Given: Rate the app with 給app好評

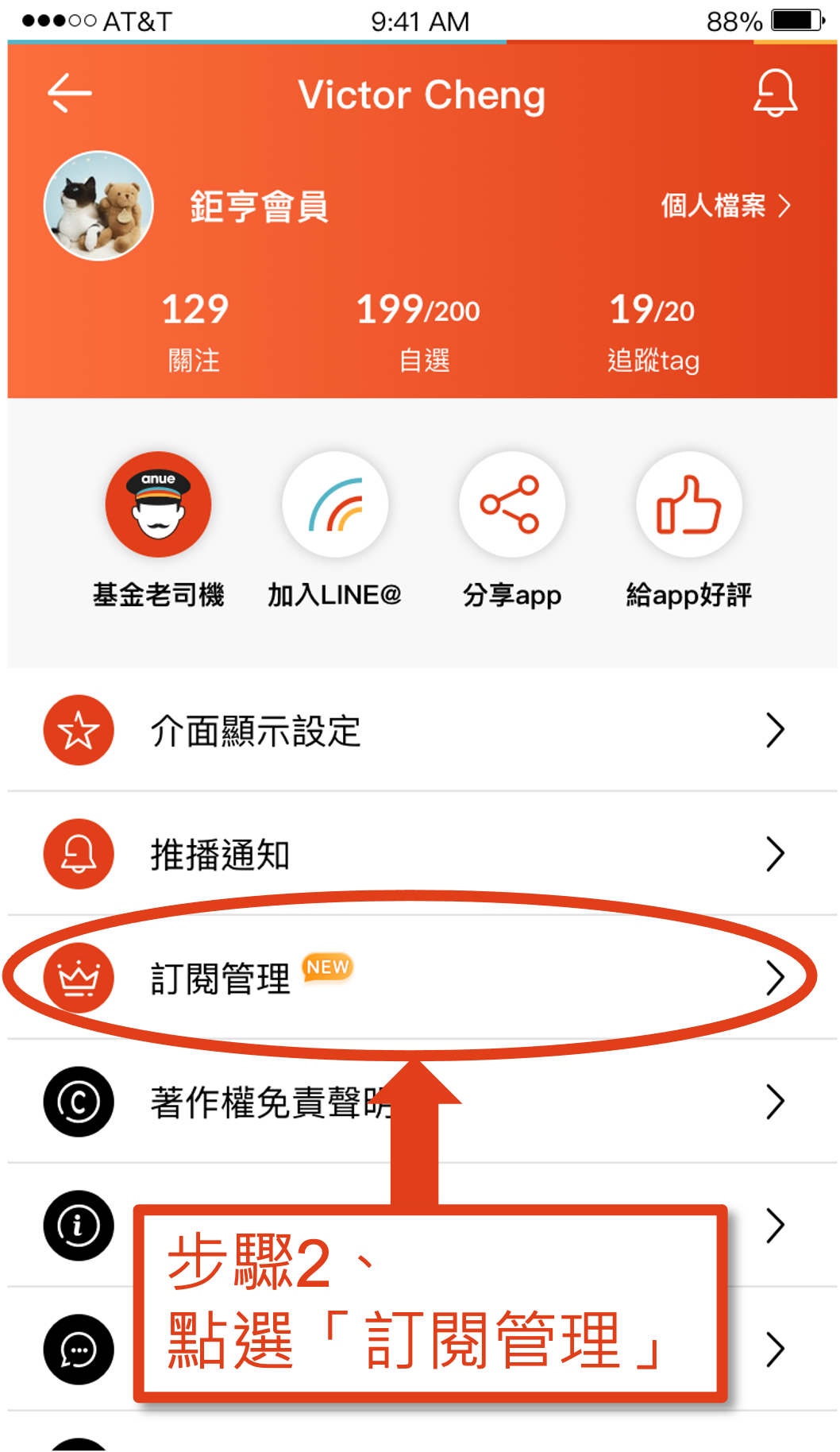Looking at the screenshot, I should (688, 505).
